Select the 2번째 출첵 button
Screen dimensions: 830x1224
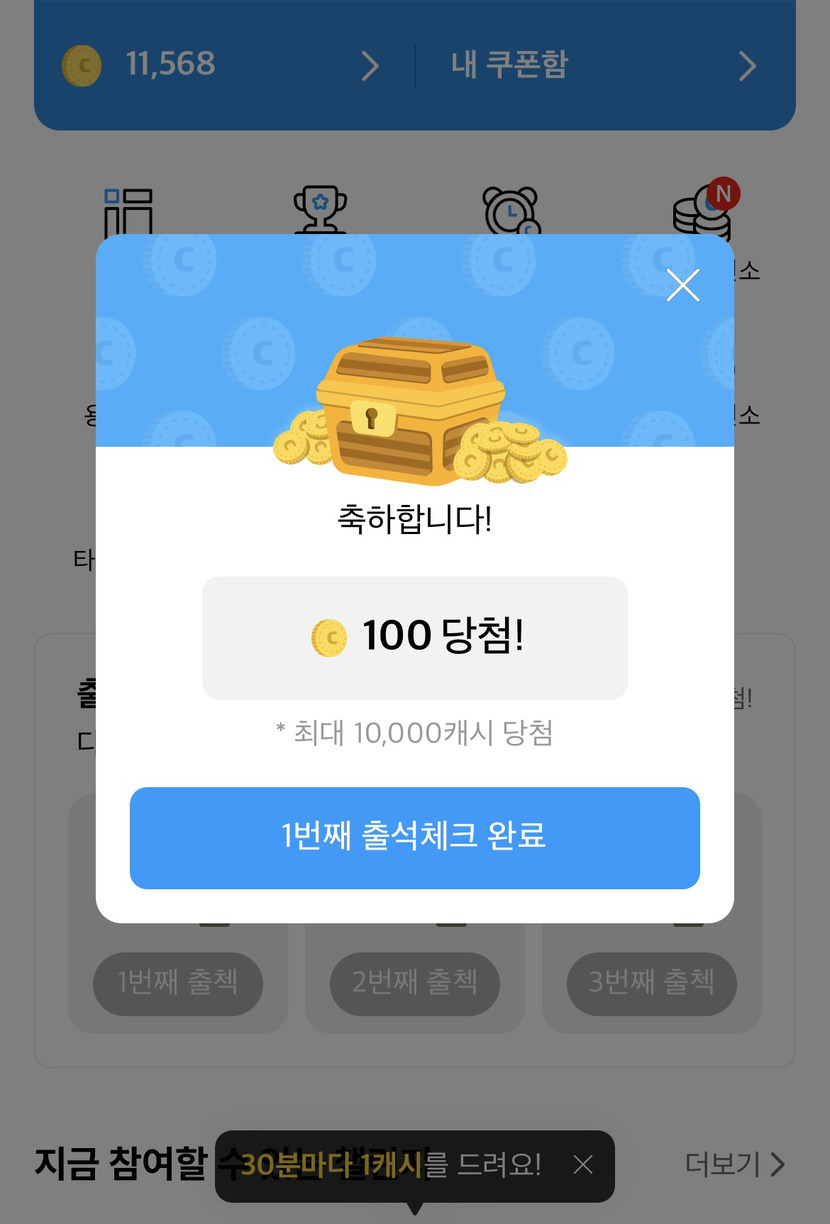[414, 983]
